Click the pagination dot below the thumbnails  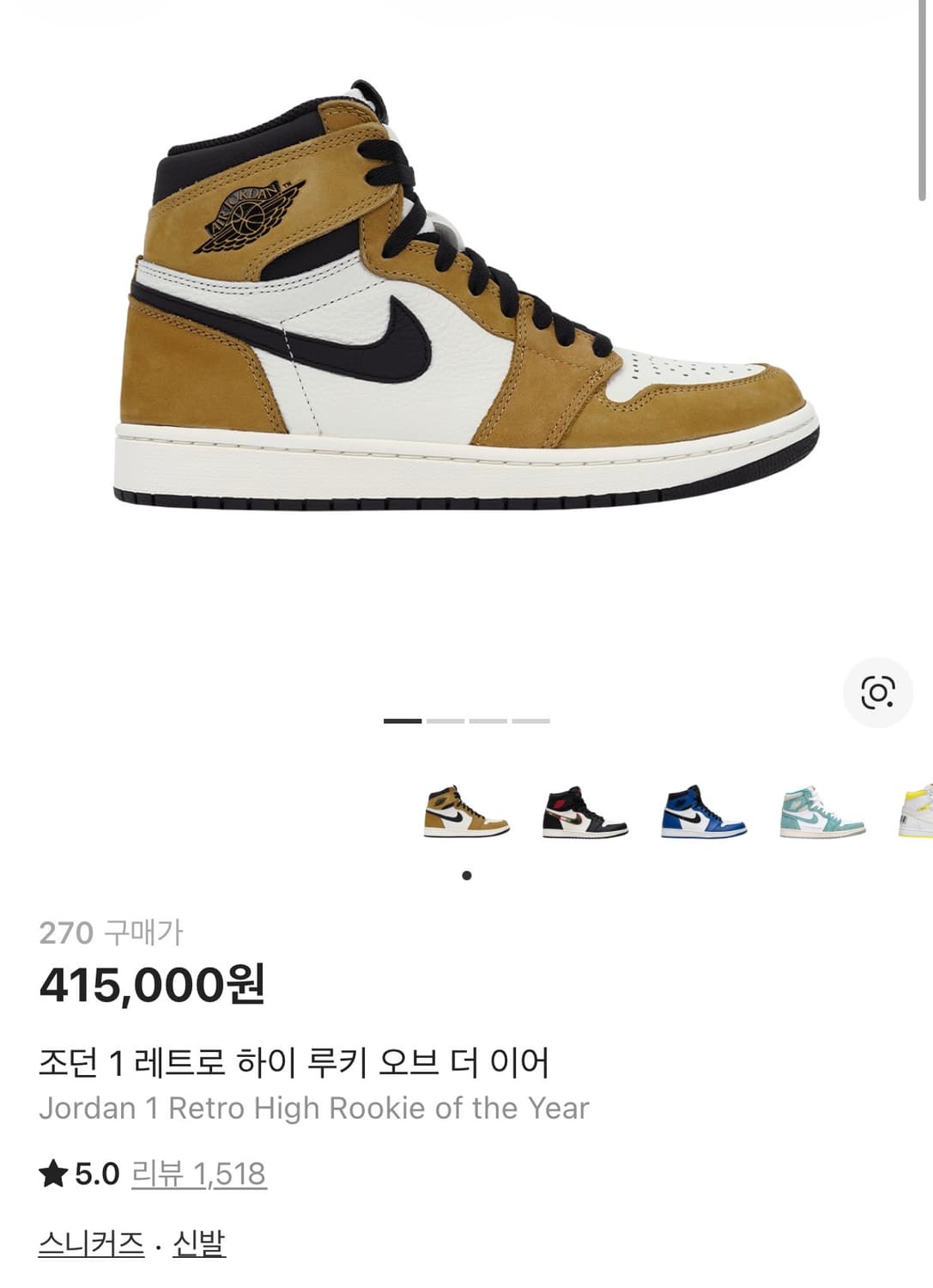466,875
